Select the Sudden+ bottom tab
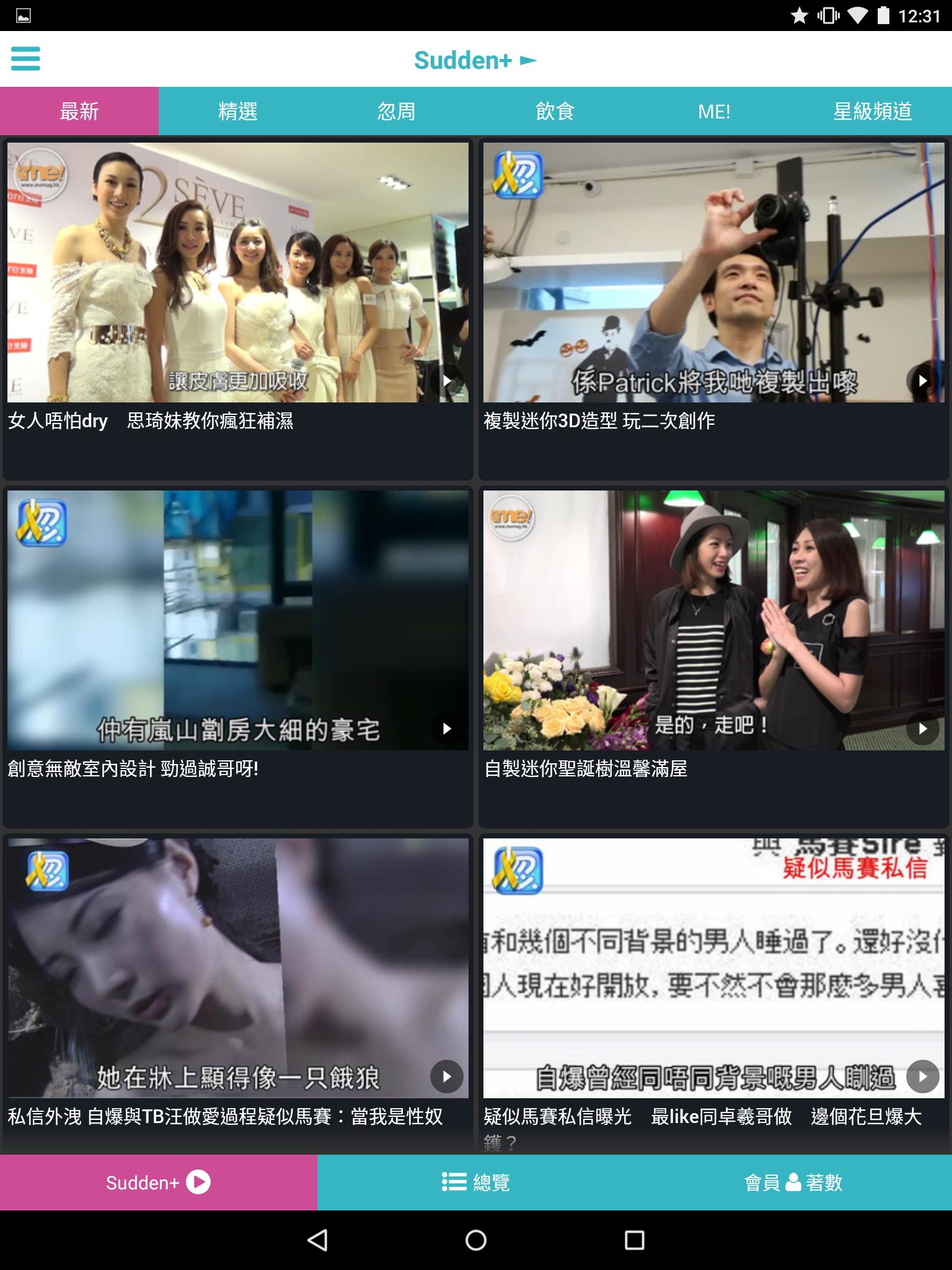 pos(159,1183)
